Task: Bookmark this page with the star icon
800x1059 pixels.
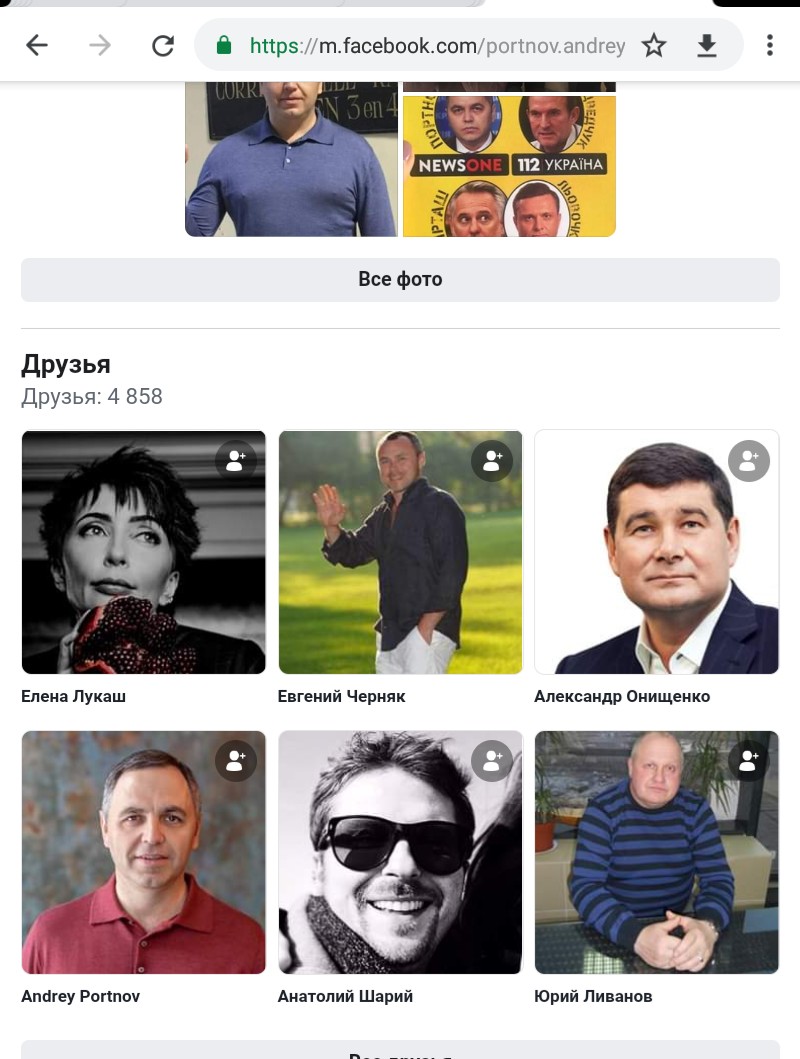Action: click(x=654, y=45)
